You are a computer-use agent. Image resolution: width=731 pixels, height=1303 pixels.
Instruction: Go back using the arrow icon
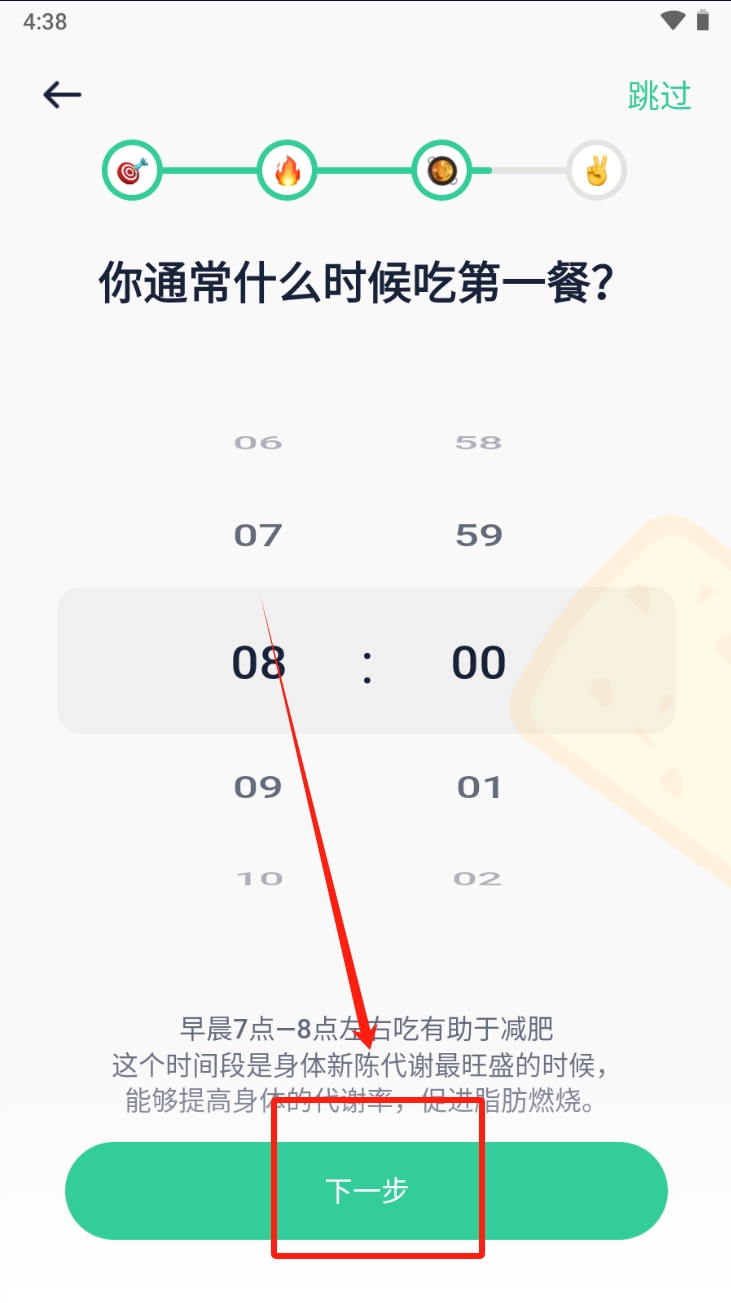click(62, 95)
